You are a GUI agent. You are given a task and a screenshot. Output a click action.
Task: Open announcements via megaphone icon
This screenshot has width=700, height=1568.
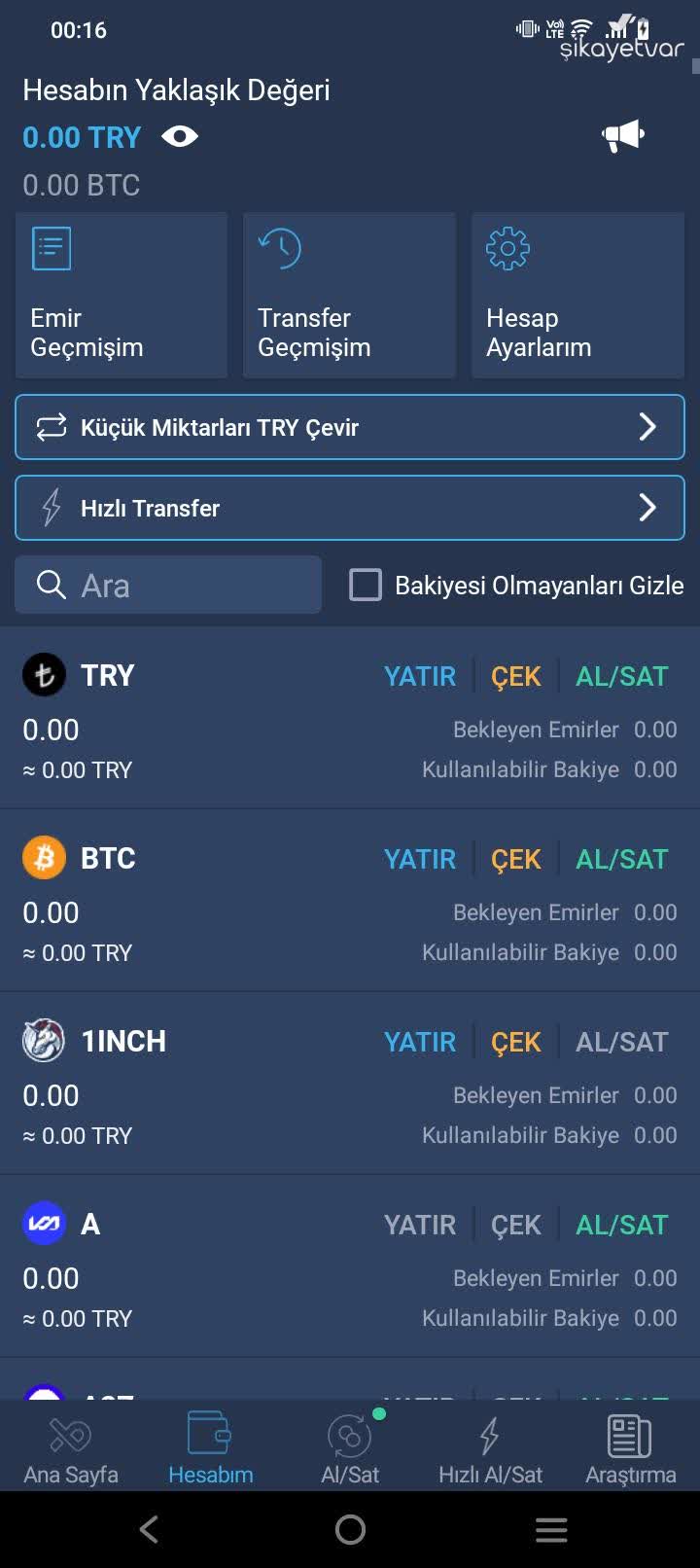coord(623,137)
